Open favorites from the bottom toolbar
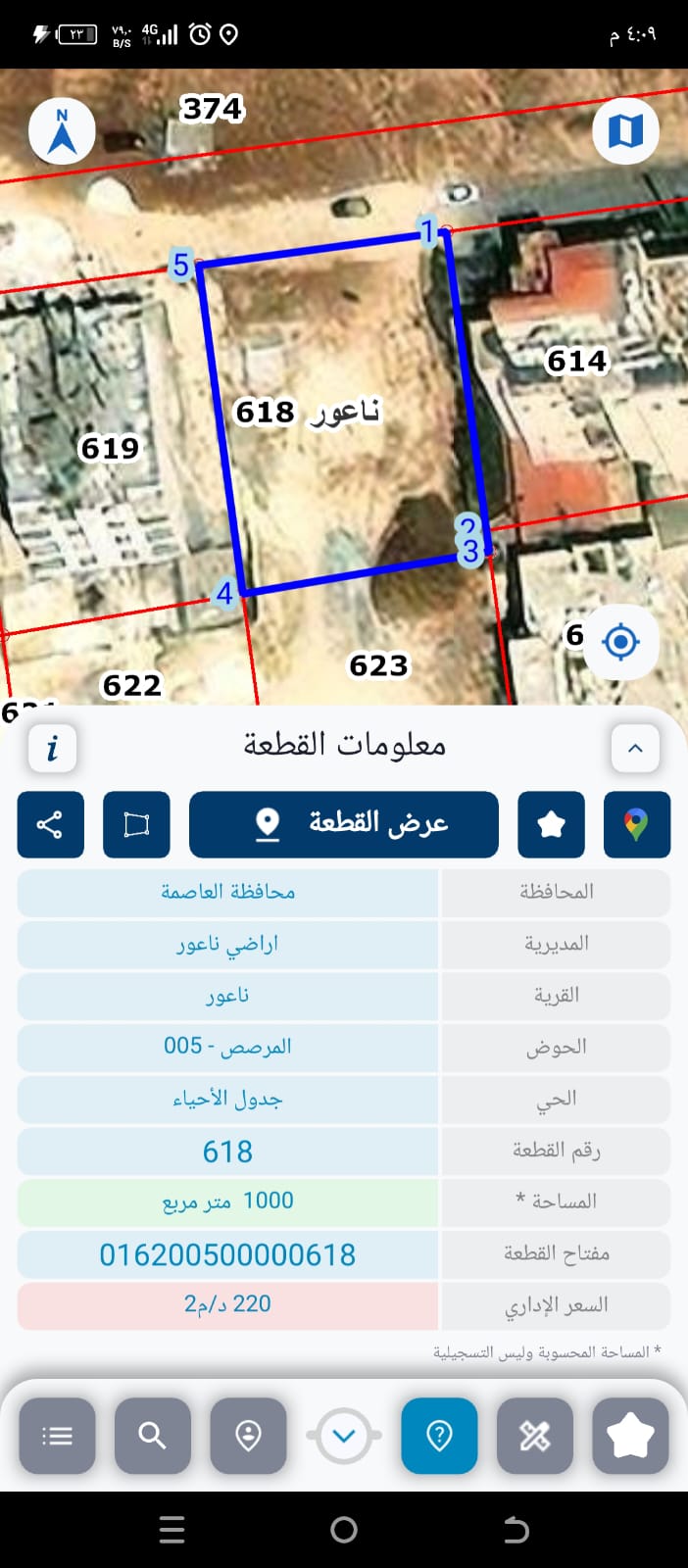The width and height of the screenshot is (688, 1568). point(630,1436)
